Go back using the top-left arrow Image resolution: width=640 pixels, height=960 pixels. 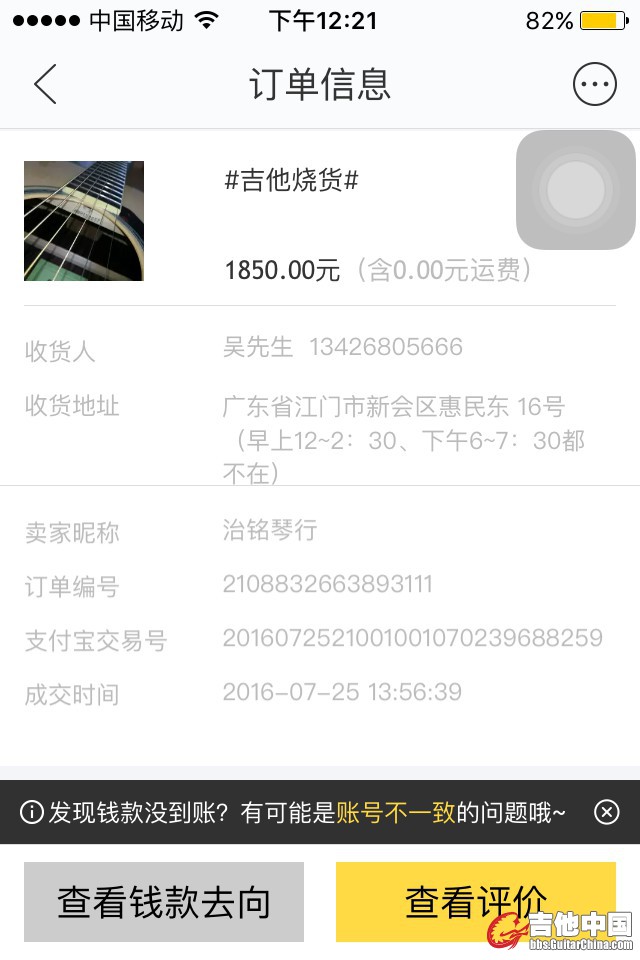(45, 84)
